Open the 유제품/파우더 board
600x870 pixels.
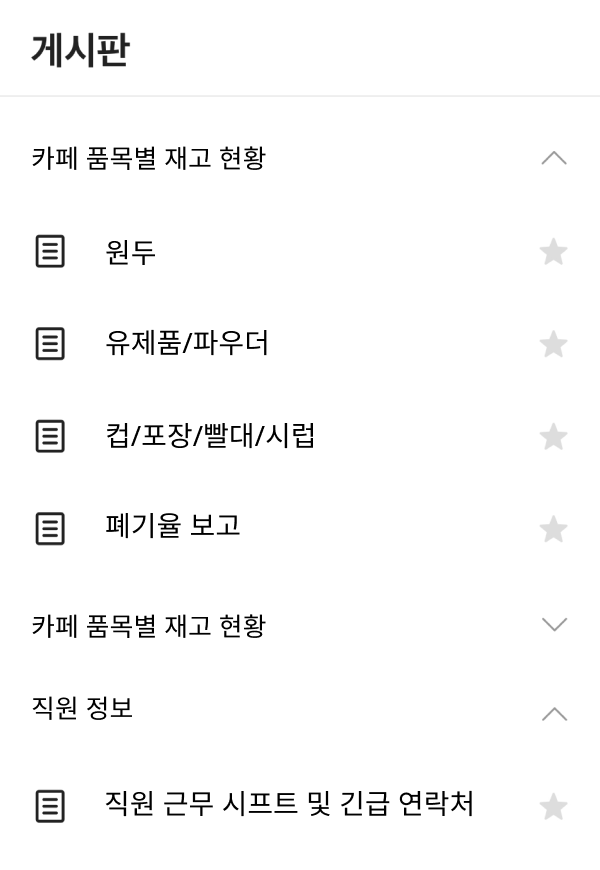pos(186,344)
